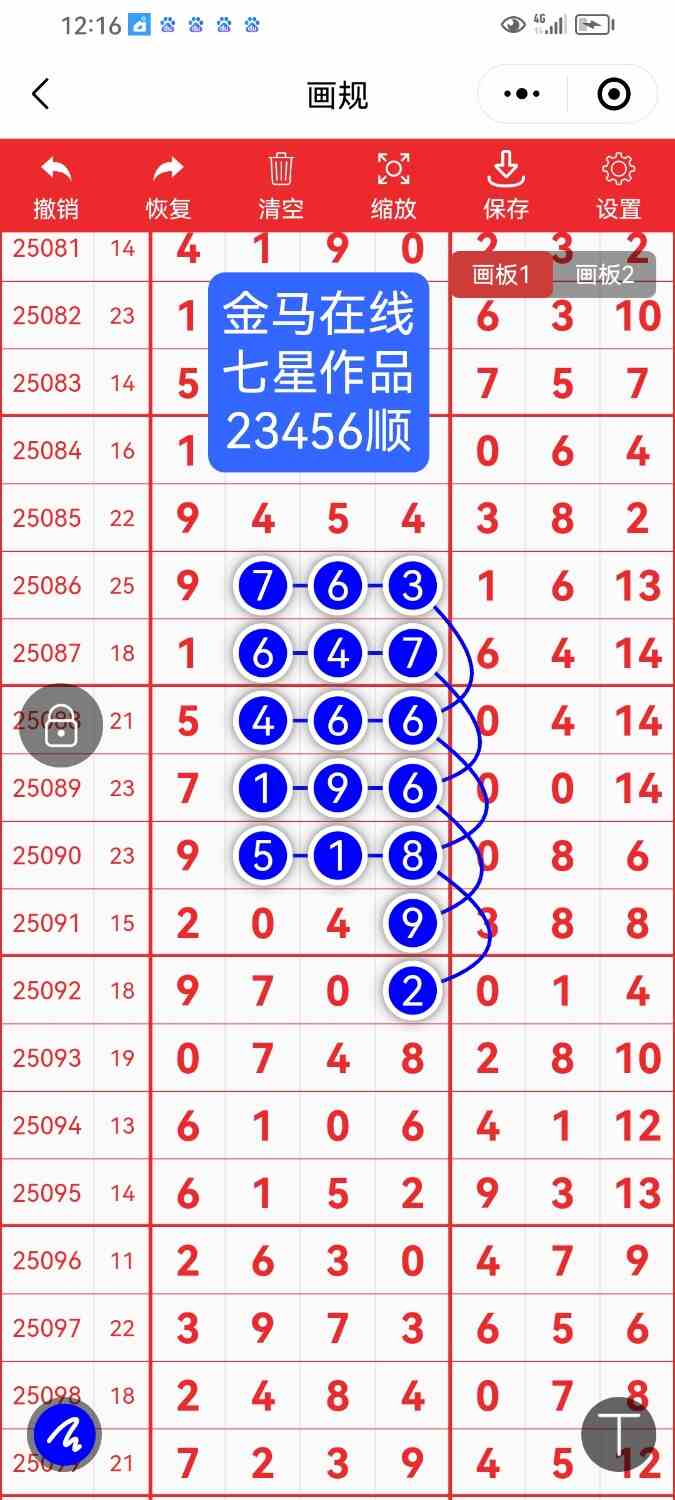675x1500 pixels.
Task: Switch to 画板2
Action: (x=605, y=275)
